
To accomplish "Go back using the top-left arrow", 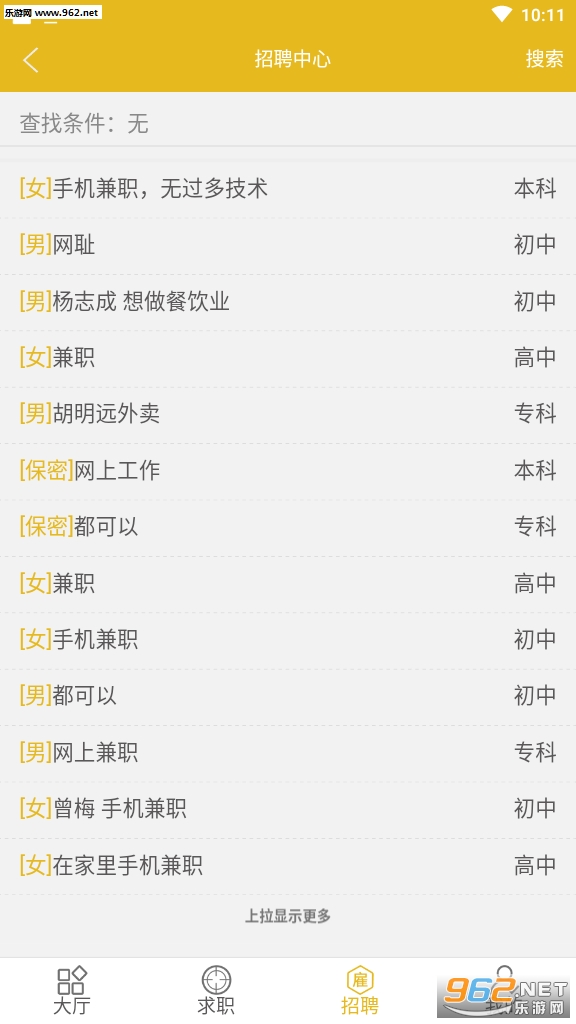I will (31, 59).
